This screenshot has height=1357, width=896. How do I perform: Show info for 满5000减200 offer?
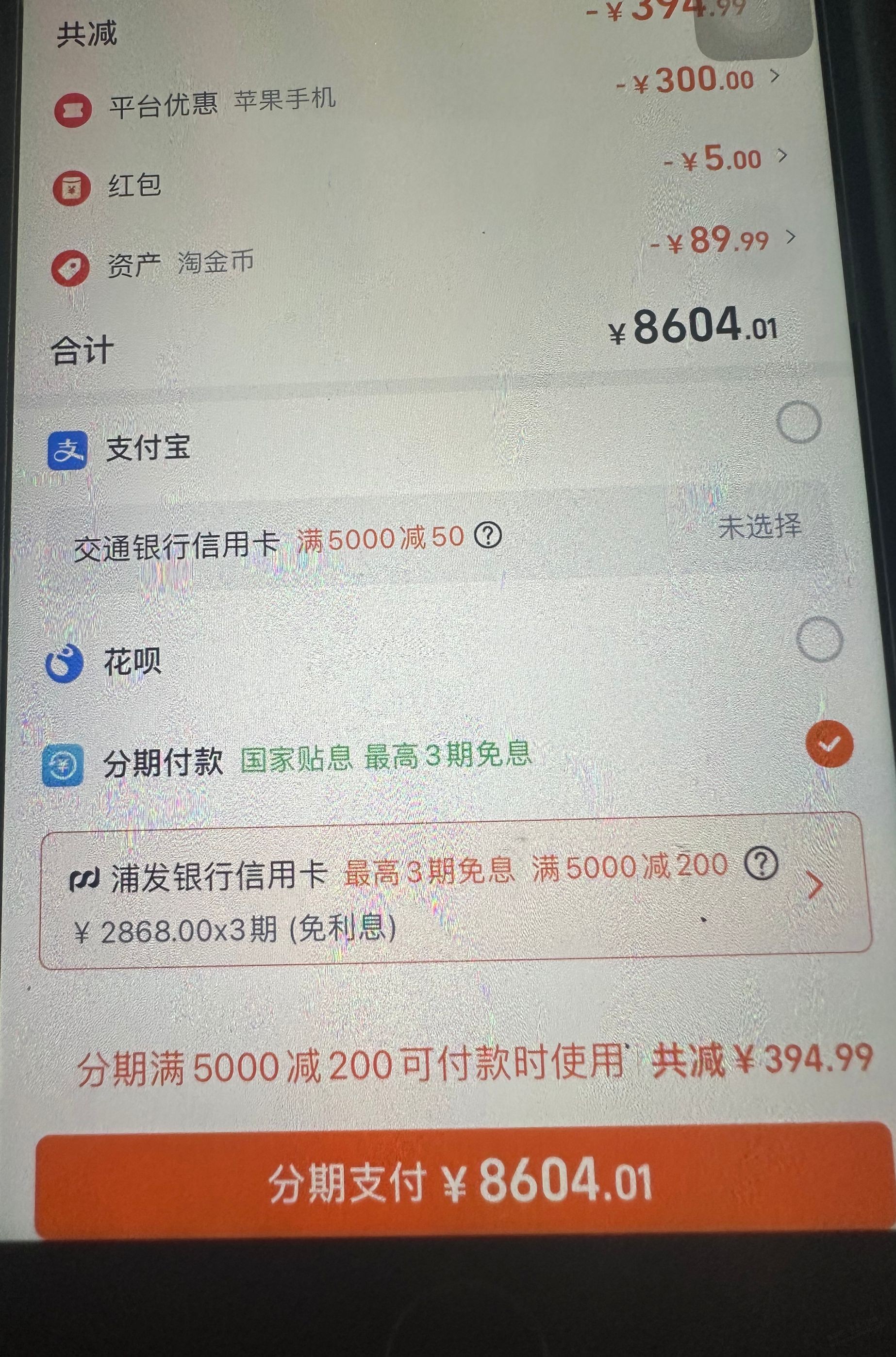coord(761,864)
